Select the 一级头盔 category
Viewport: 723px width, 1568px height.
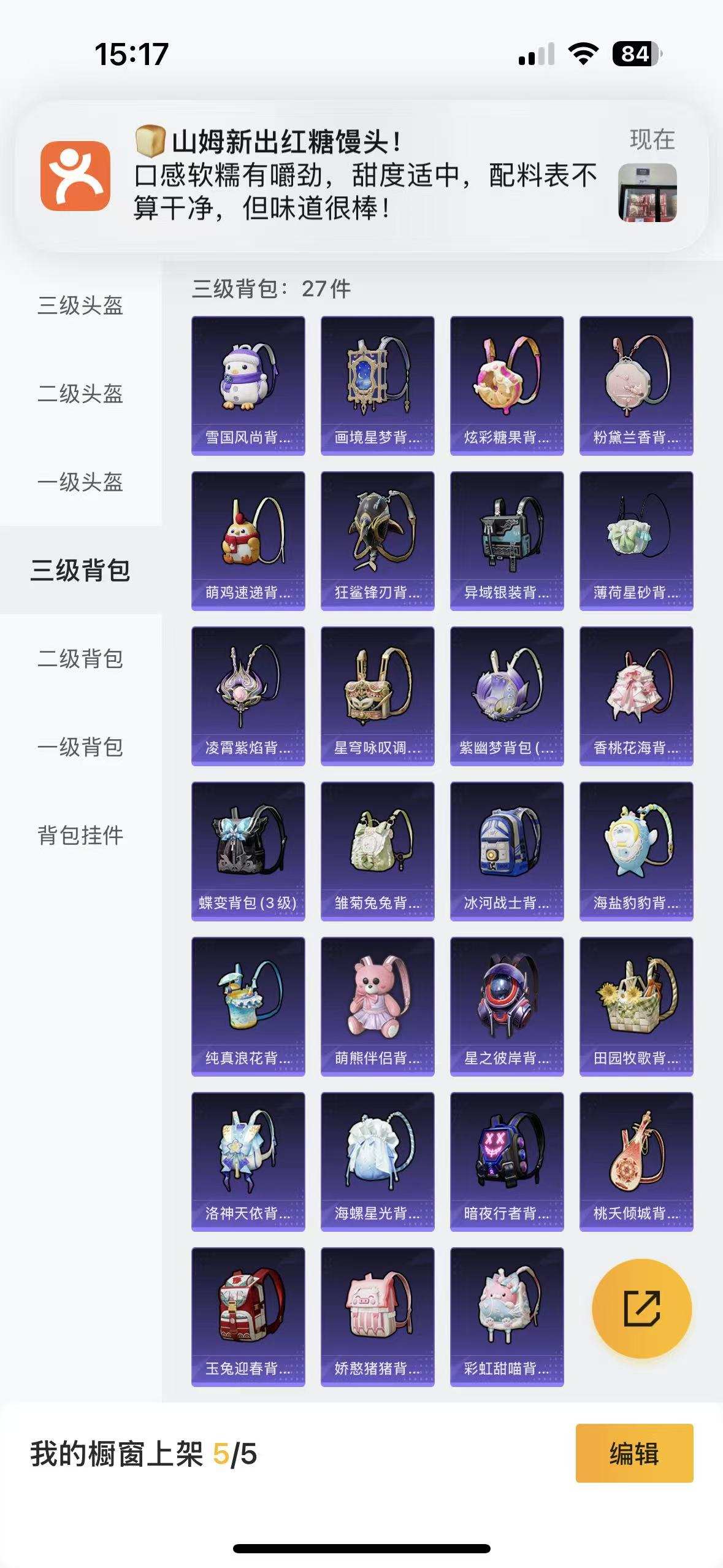tap(80, 482)
